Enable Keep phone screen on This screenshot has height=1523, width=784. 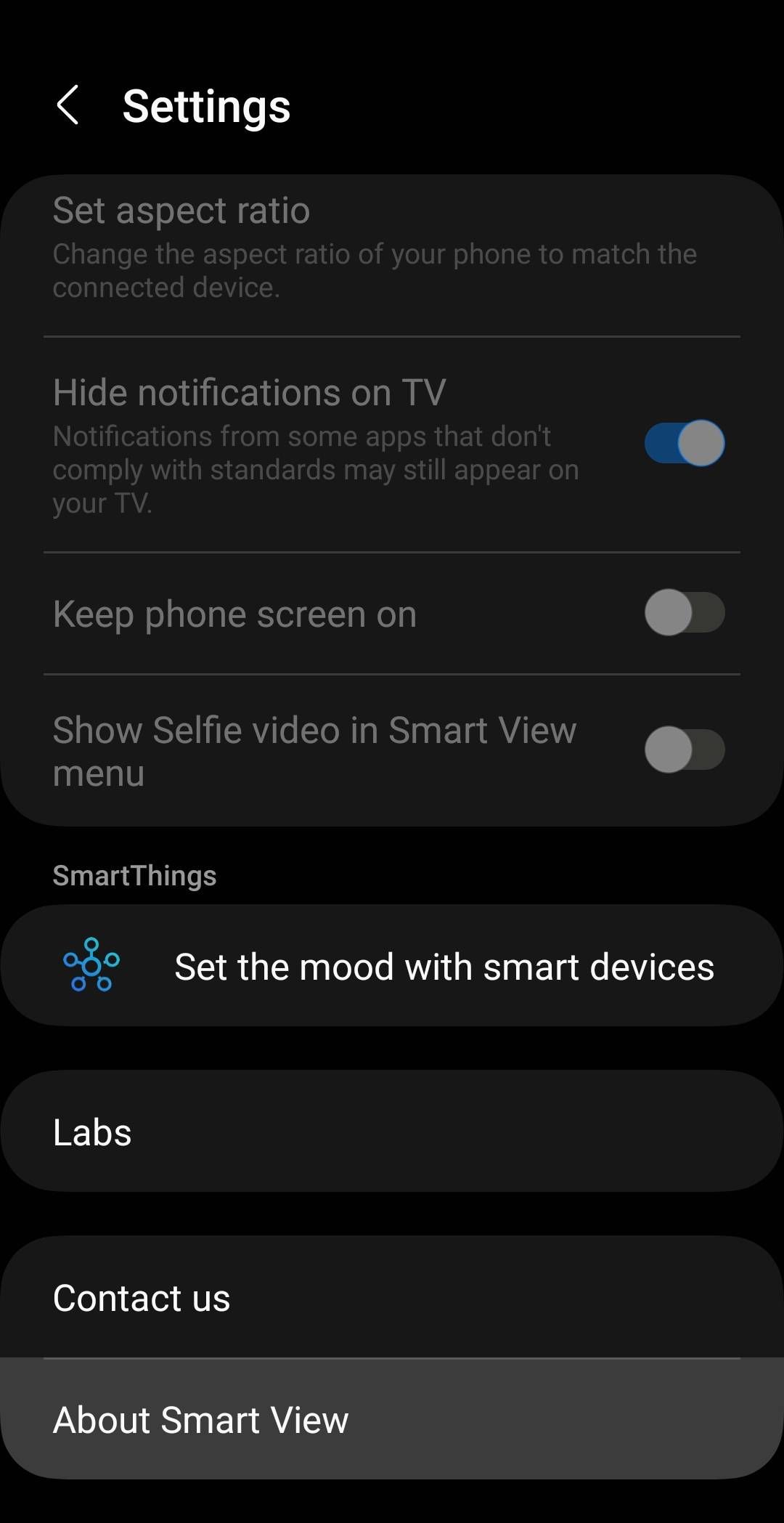pos(684,613)
